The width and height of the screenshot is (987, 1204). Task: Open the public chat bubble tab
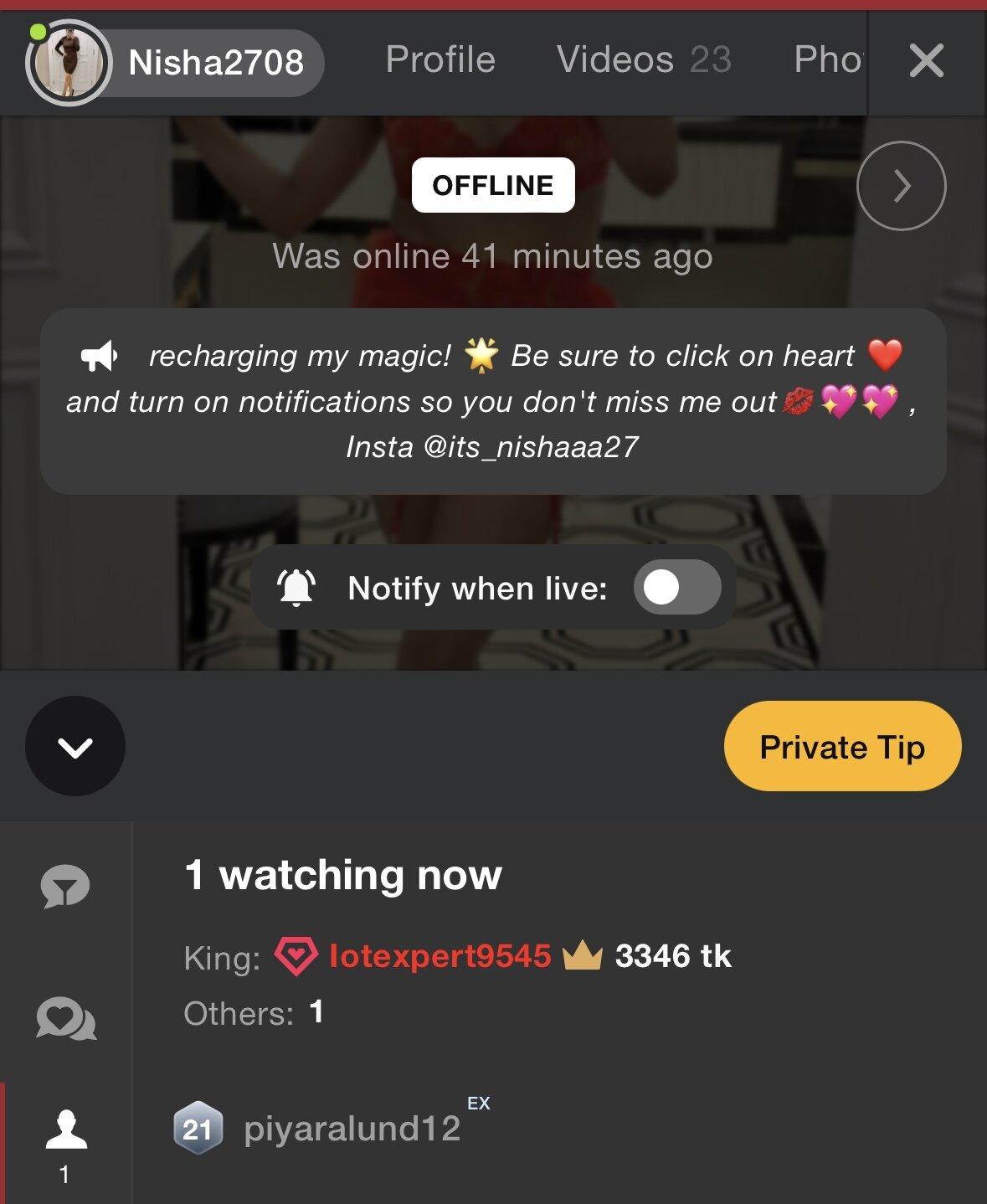tap(65, 886)
